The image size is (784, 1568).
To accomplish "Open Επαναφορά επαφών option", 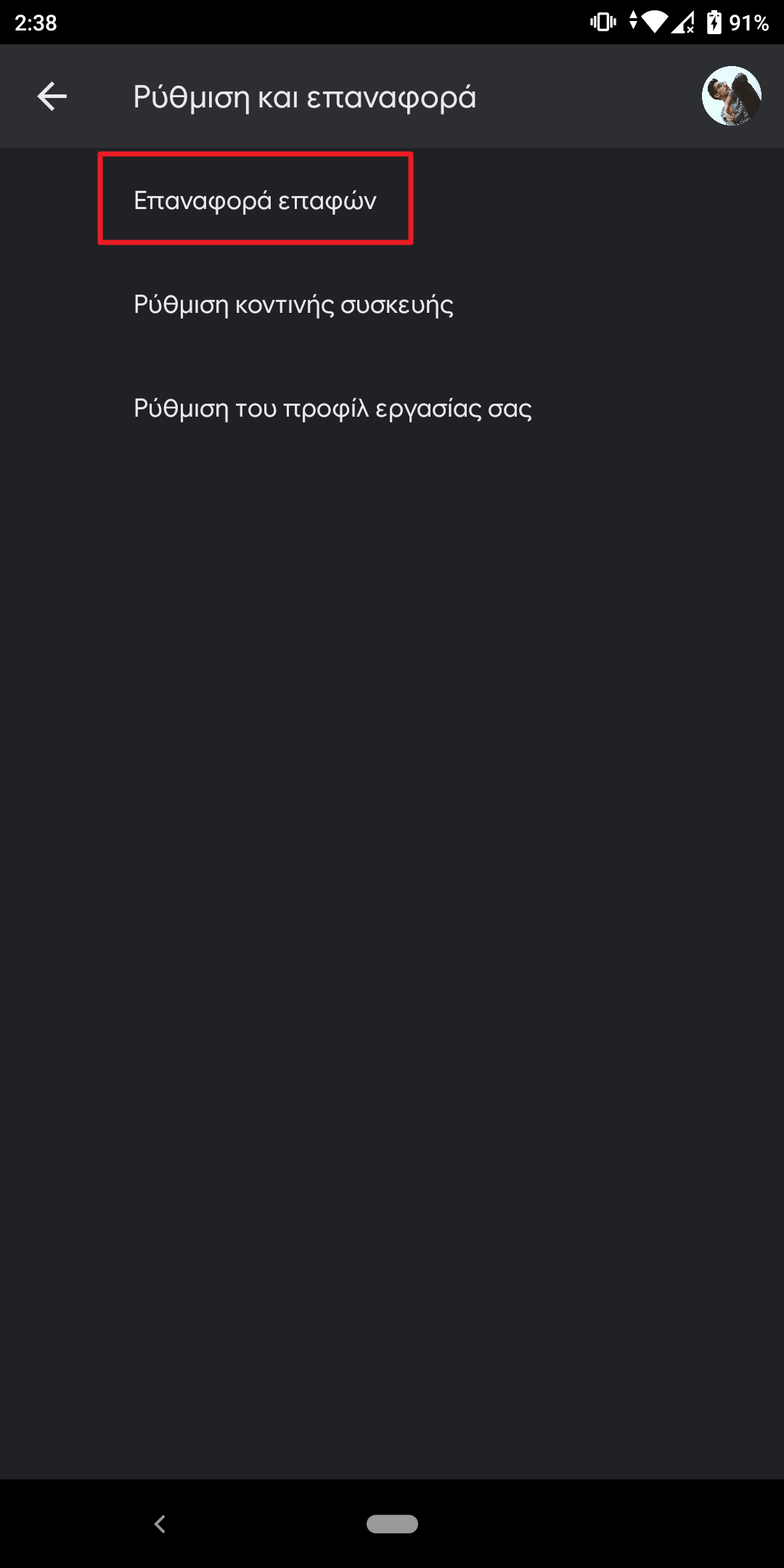I will (x=256, y=200).
